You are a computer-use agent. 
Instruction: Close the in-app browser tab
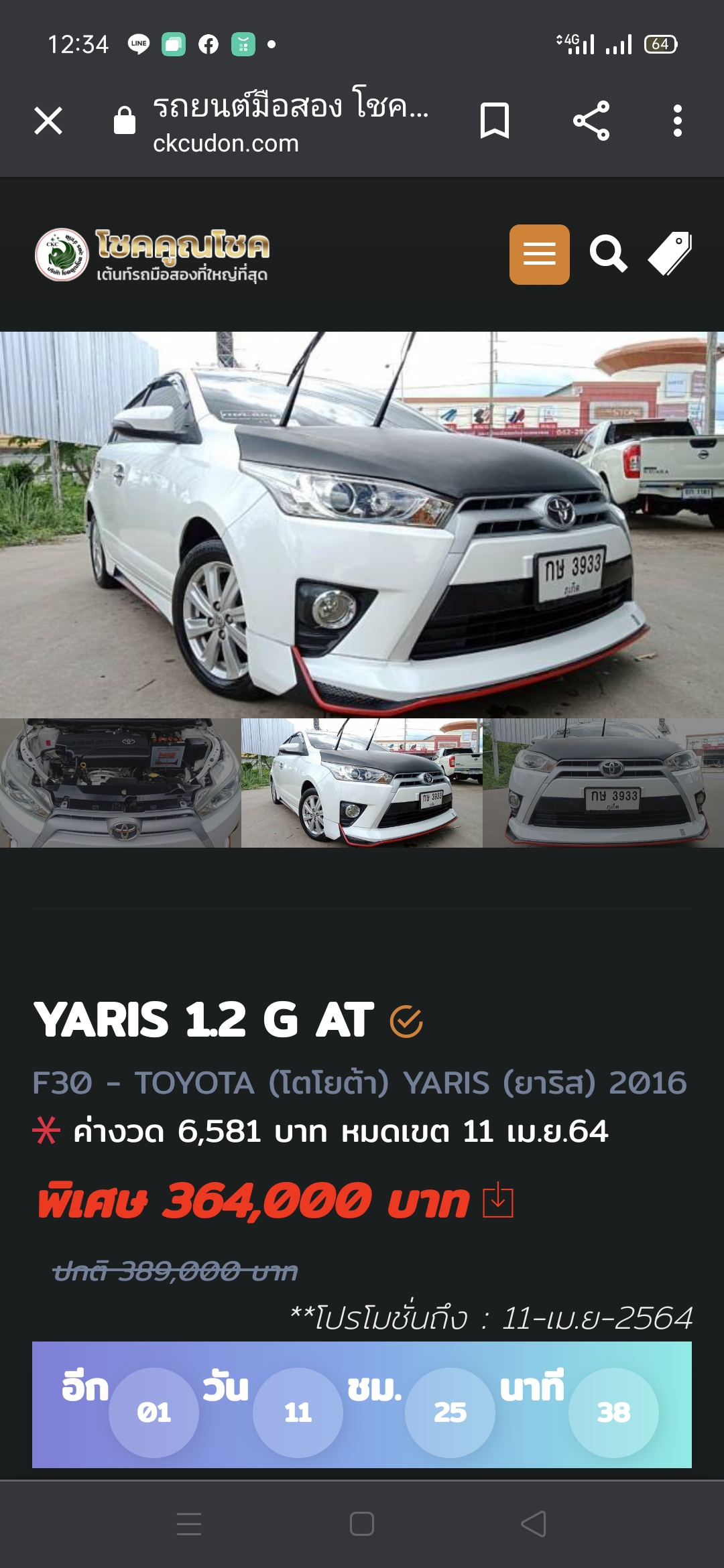point(48,121)
